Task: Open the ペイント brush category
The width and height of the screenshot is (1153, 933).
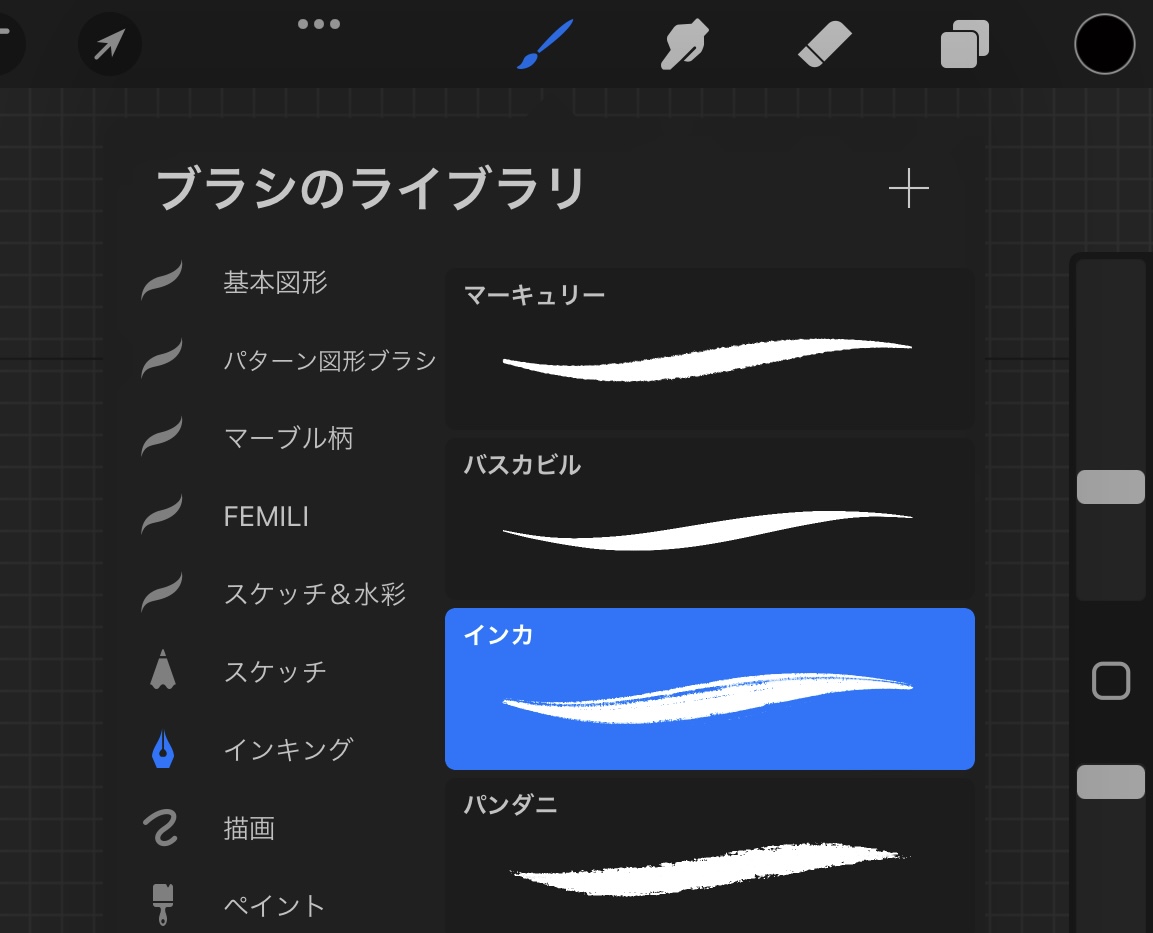Action: click(x=275, y=906)
